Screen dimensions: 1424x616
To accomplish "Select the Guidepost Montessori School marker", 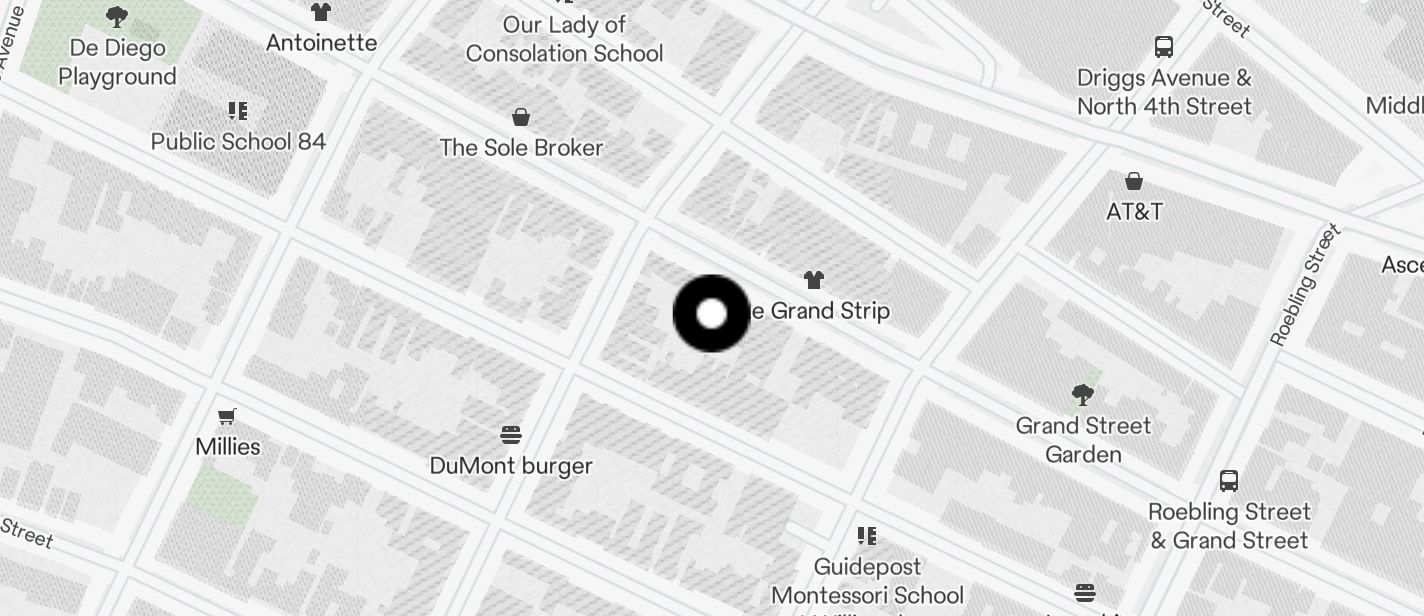I will click(x=867, y=537).
